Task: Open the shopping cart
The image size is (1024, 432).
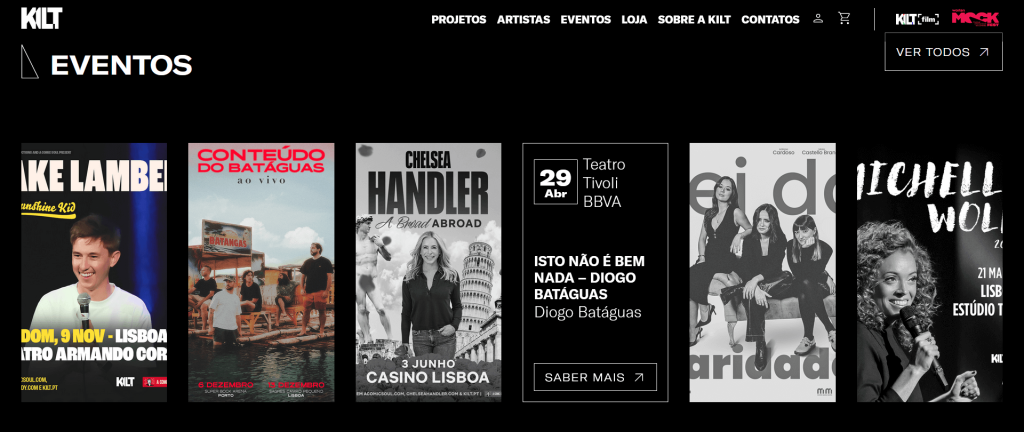Action: pyautogui.click(x=845, y=18)
